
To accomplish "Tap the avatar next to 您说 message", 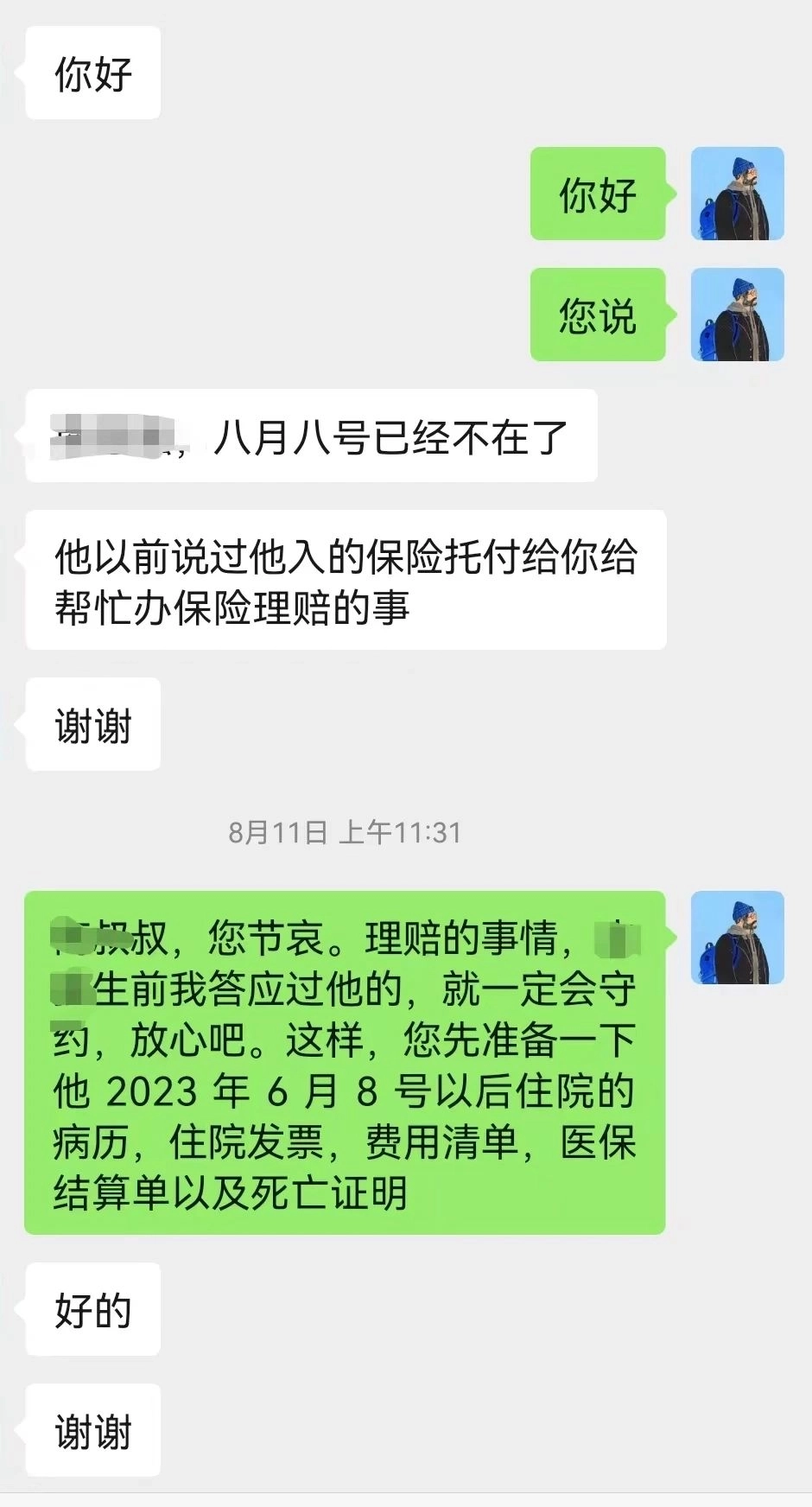I will (x=737, y=315).
